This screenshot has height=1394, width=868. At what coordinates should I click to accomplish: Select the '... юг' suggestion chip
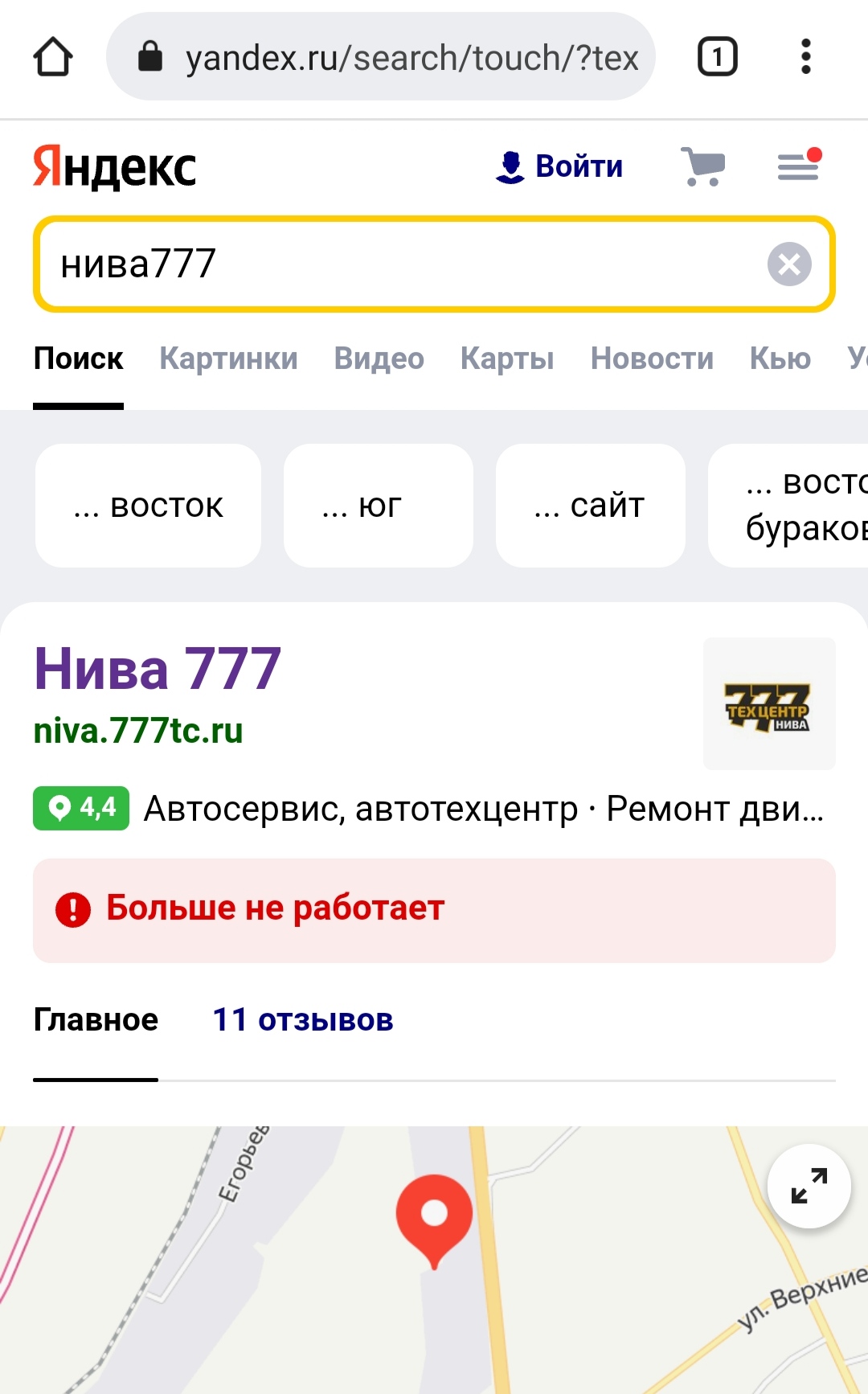click(378, 506)
